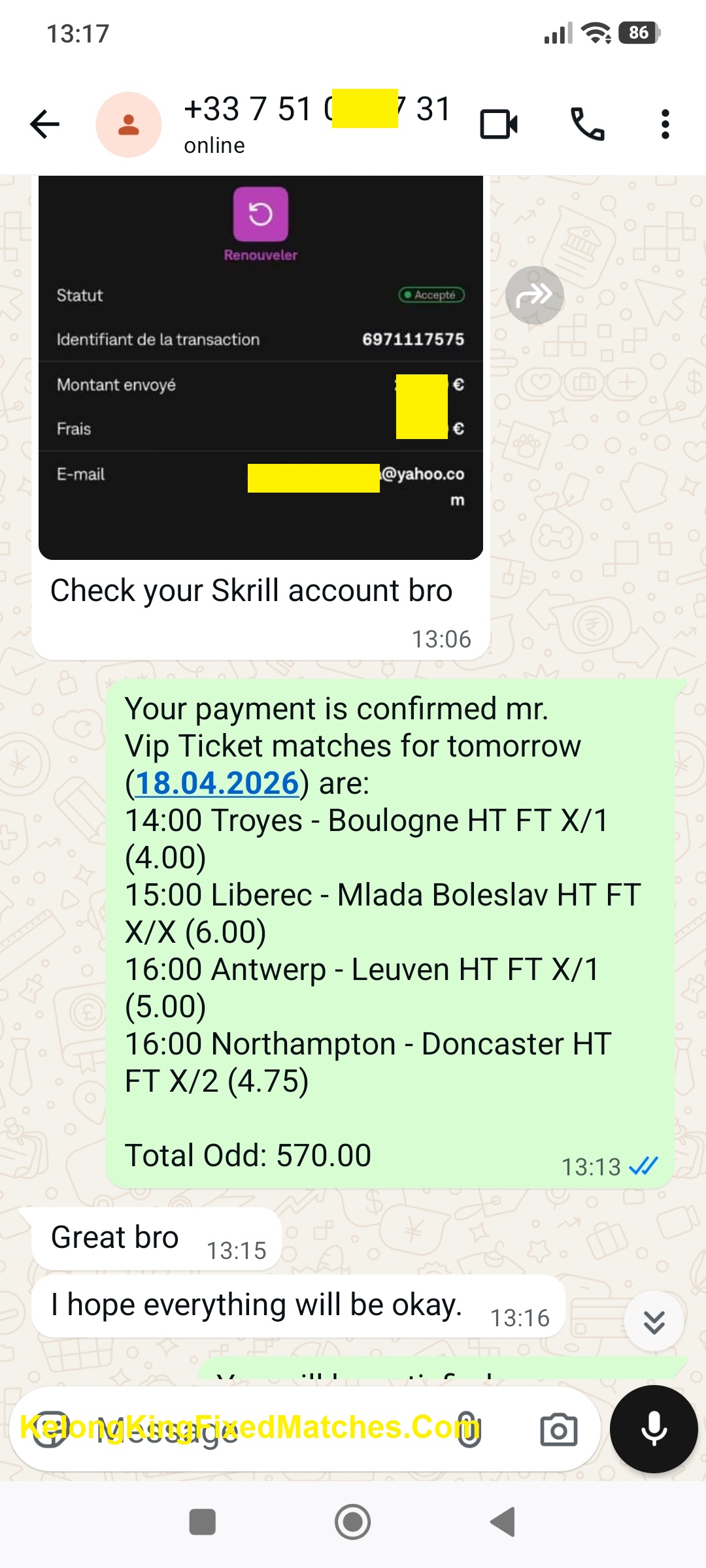The image size is (706, 1568).
Task: Attach a file with the paperclip
Action: 468,1429
